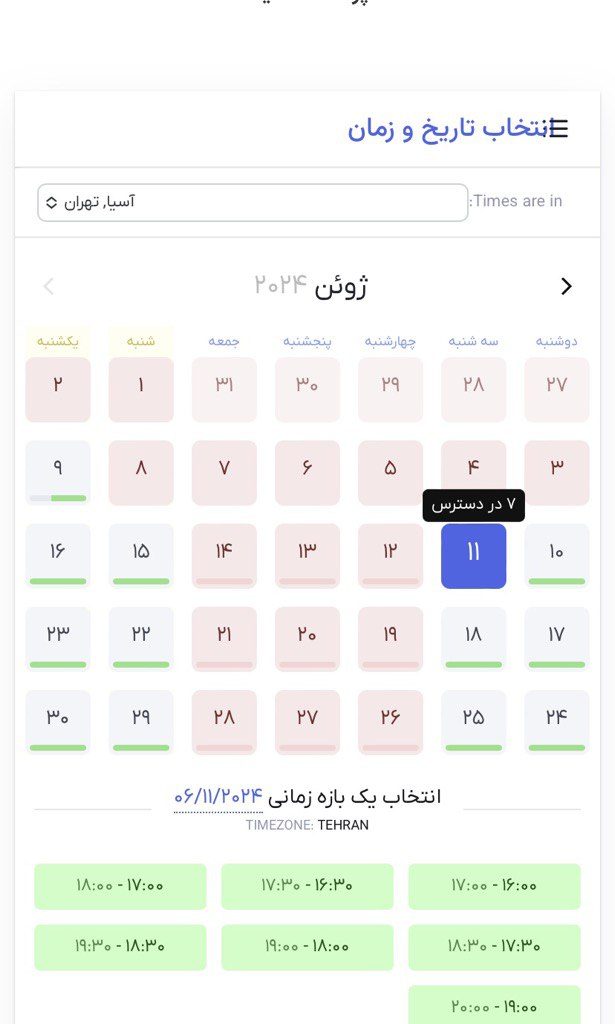The image size is (615, 1024).
Task: Choose June 15 on the calendar
Action: (141, 555)
